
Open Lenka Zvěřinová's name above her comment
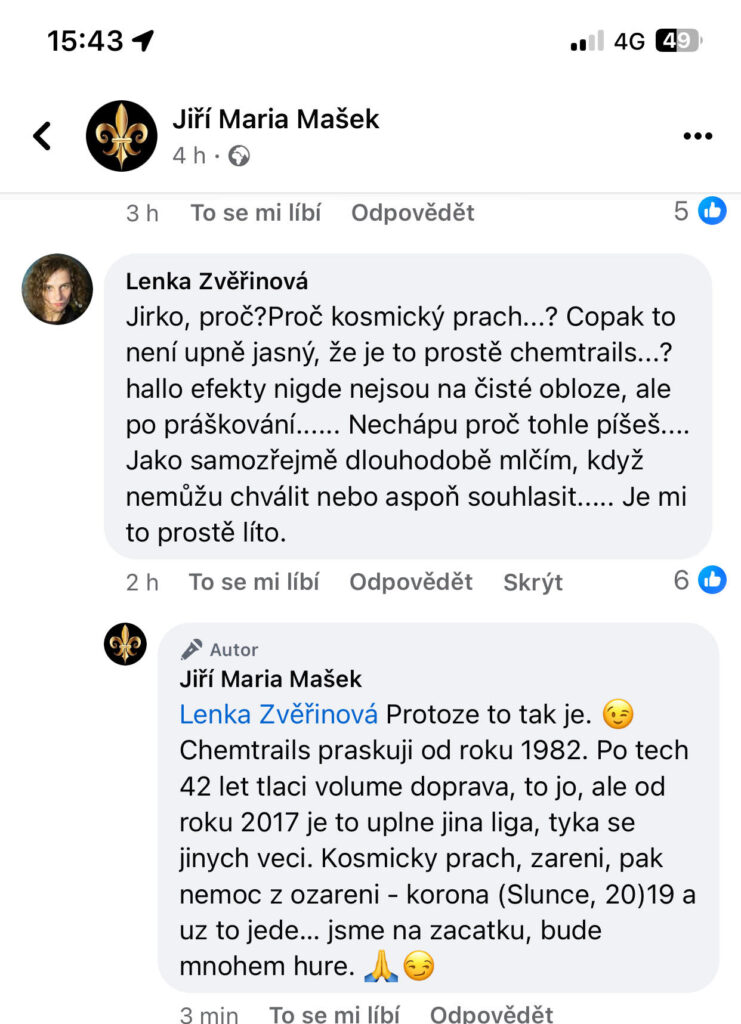[x=216, y=281]
